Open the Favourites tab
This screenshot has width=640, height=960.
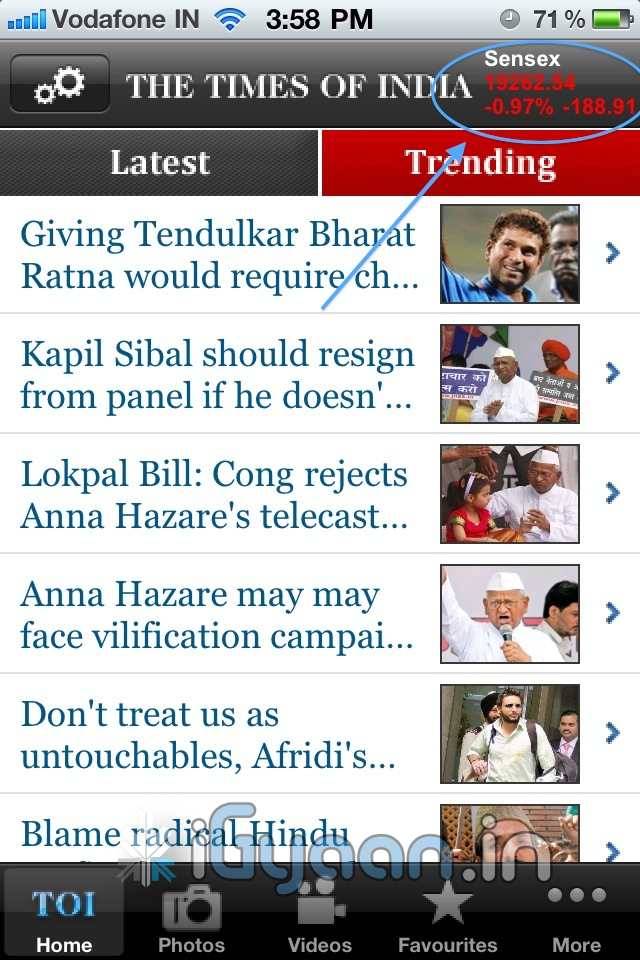(447, 916)
